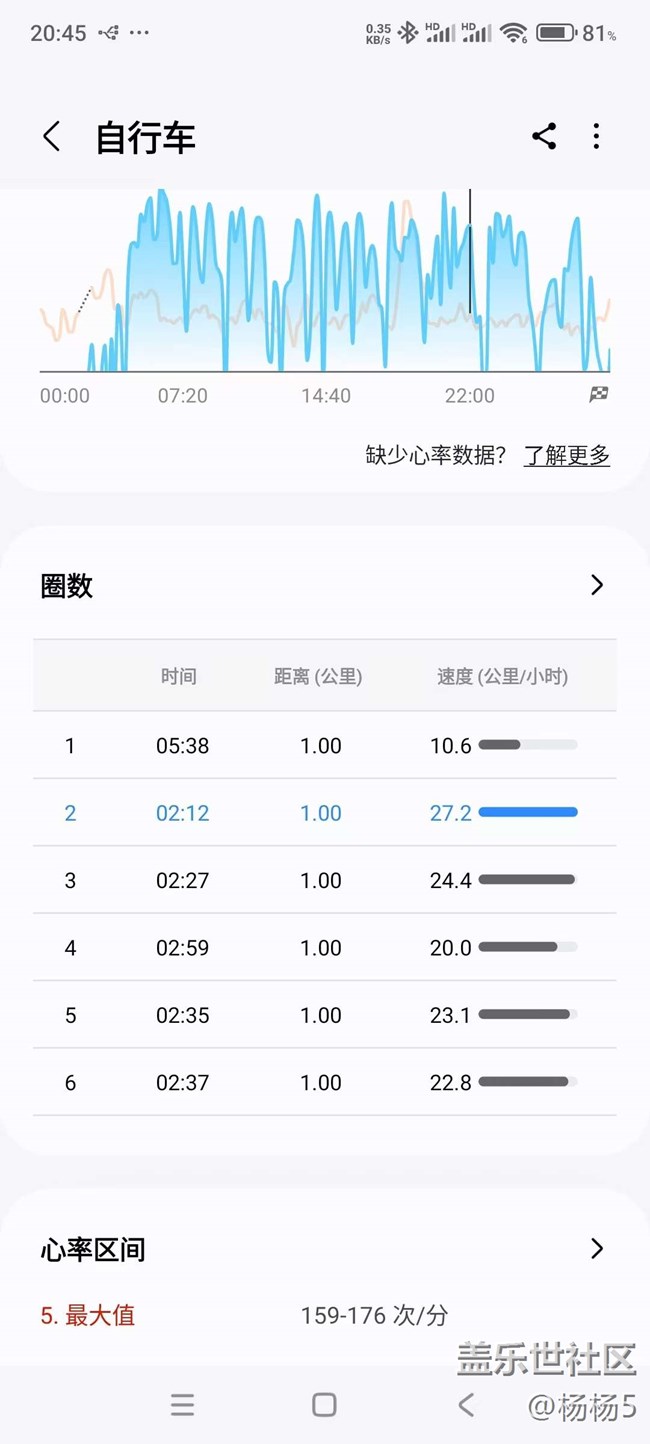Expand the 心率区间 heart rate zones
Image resolution: width=650 pixels, height=1444 pixels.
[x=597, y=1248]
